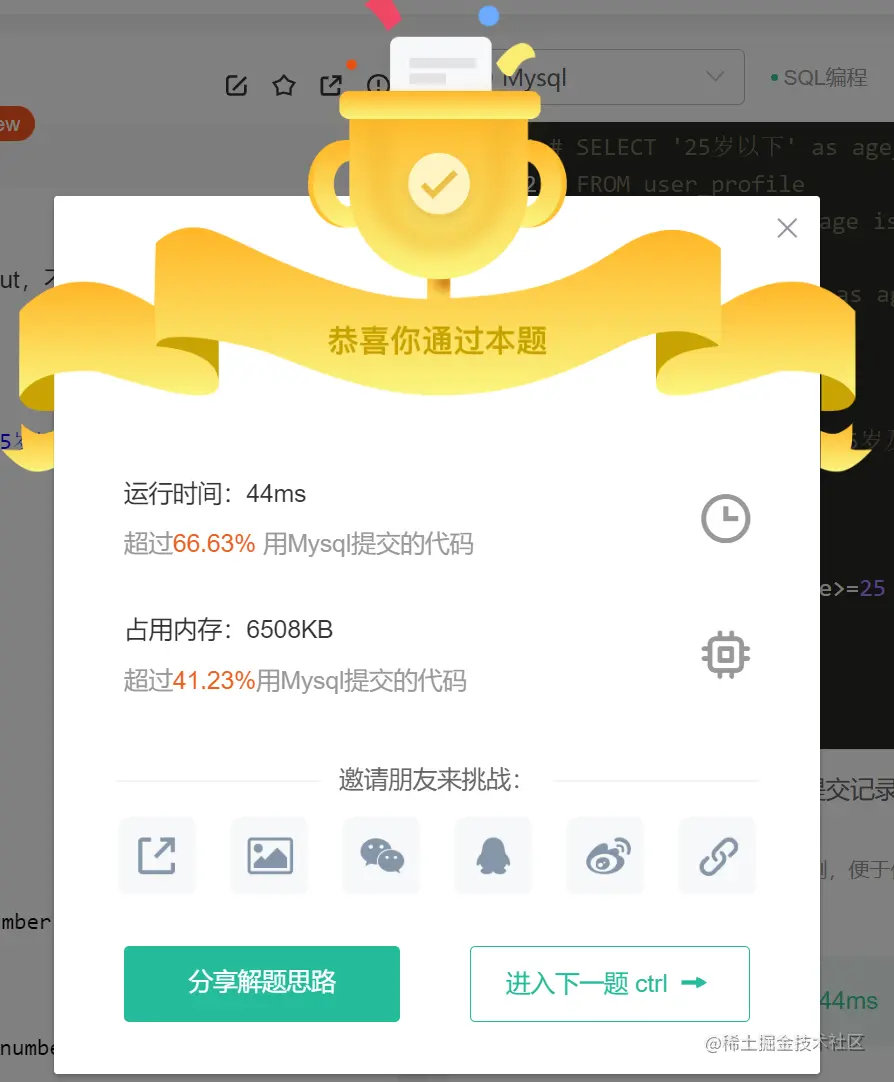This screenshot has width=894, height=1082.
Task: Share result as an image
Action: click(269, 855)
